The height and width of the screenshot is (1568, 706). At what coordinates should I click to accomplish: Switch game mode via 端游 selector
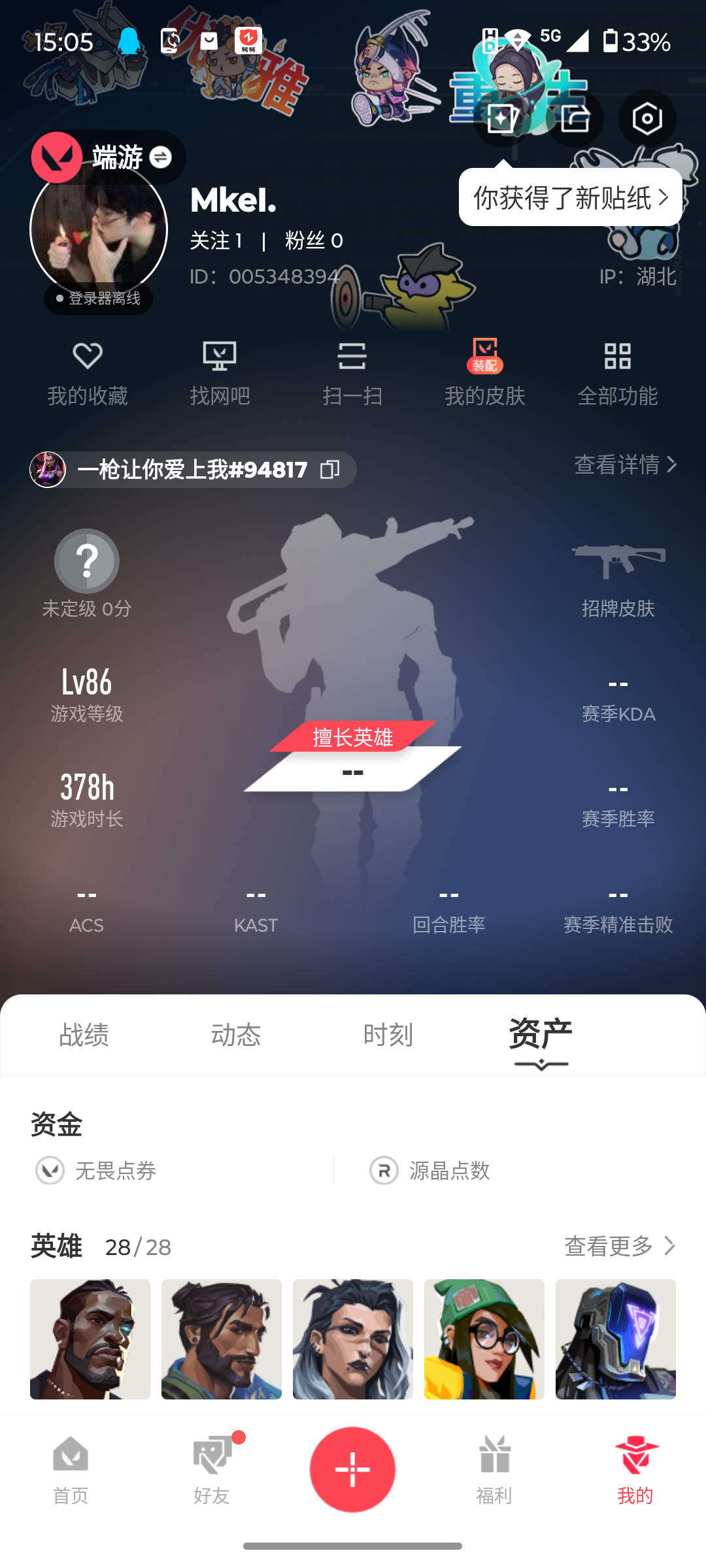tap(131, 157)
